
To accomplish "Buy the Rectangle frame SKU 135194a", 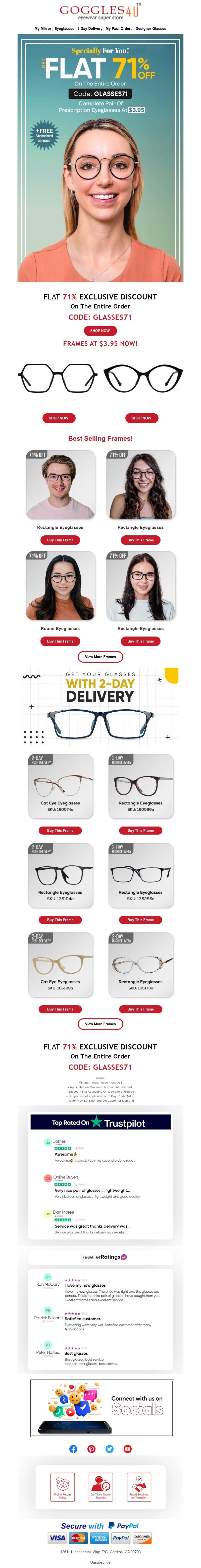I will (x=60, y=920).
